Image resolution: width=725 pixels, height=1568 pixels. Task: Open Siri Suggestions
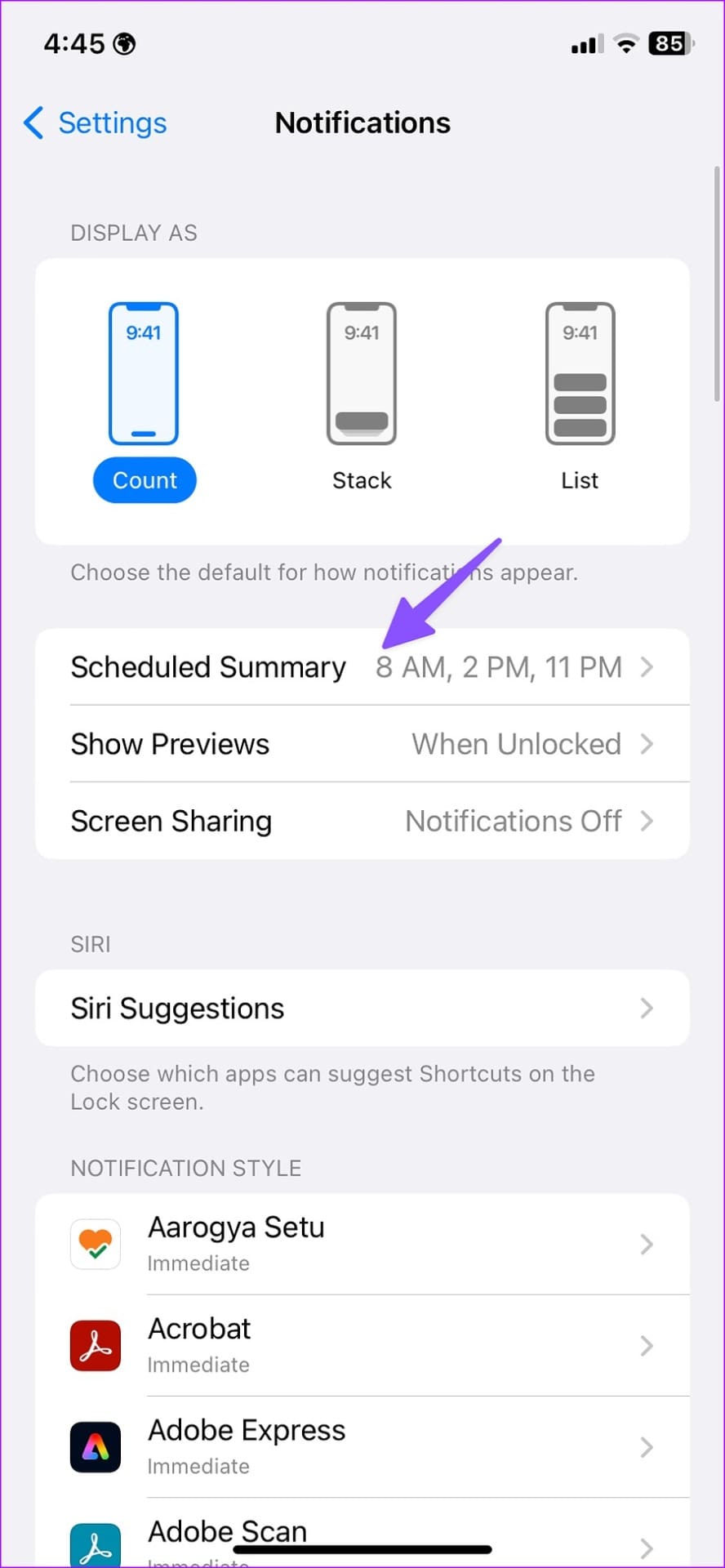click(362, 1009)
